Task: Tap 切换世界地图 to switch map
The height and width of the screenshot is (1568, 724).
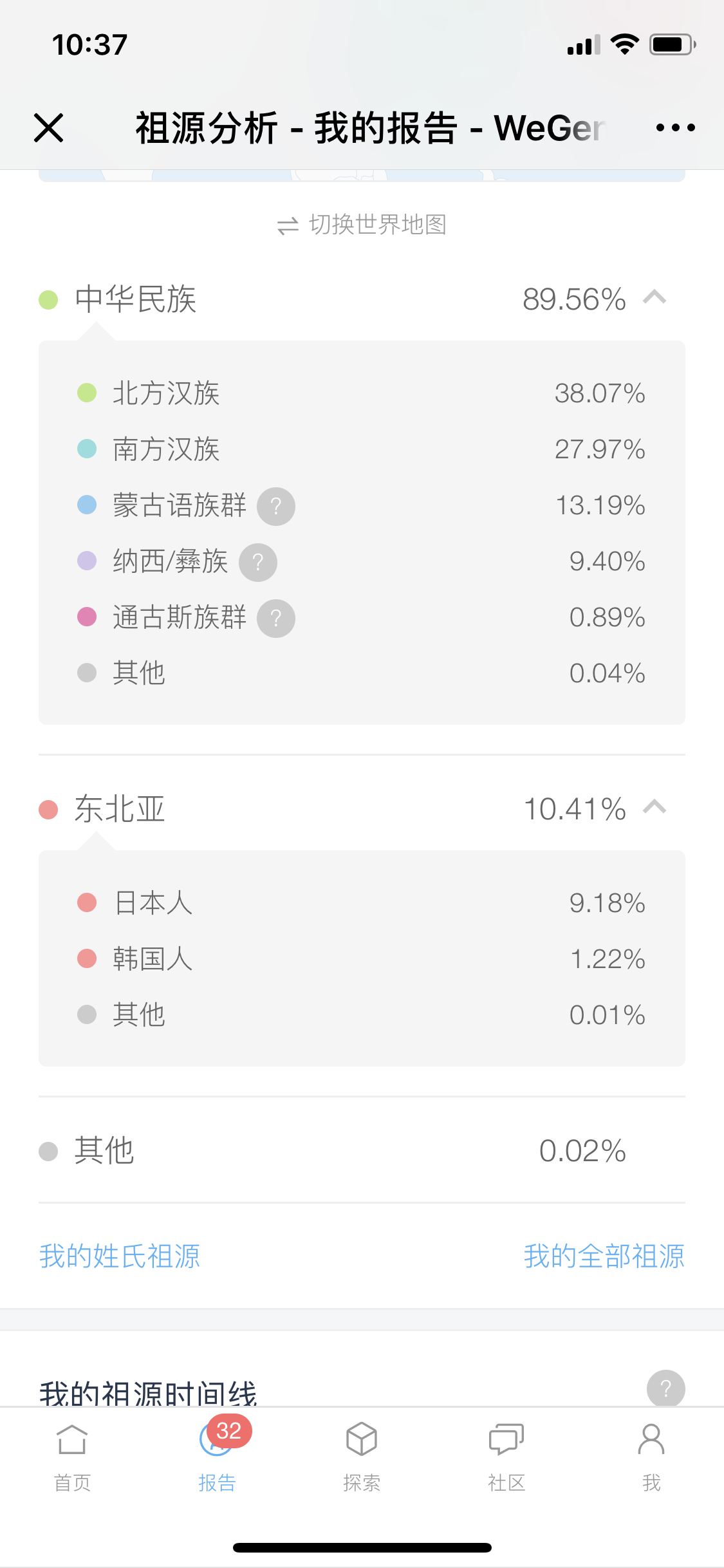Action: pos(362,225)
